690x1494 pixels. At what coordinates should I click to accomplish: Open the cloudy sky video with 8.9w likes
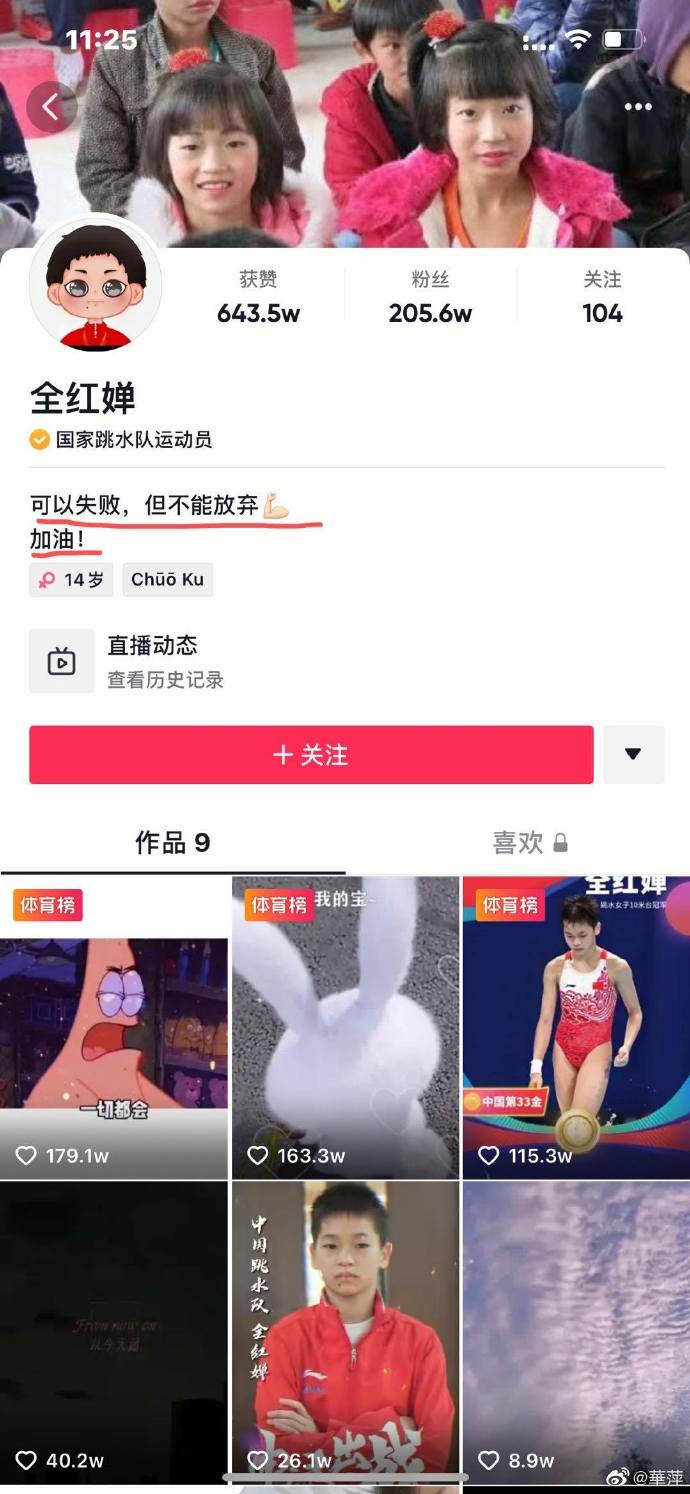[575, 1330]
